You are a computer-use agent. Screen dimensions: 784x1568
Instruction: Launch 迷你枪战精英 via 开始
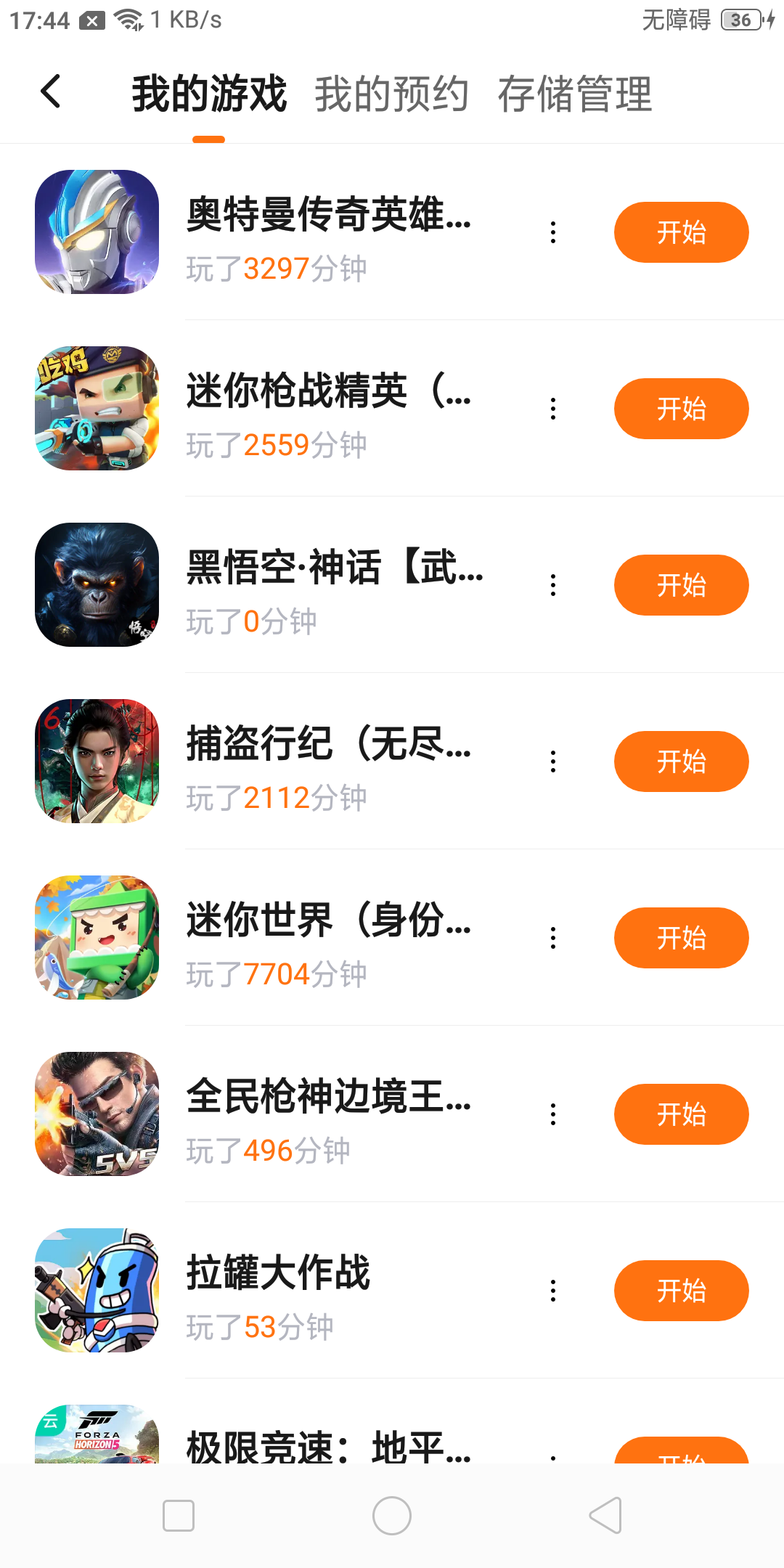click(681, 409)
